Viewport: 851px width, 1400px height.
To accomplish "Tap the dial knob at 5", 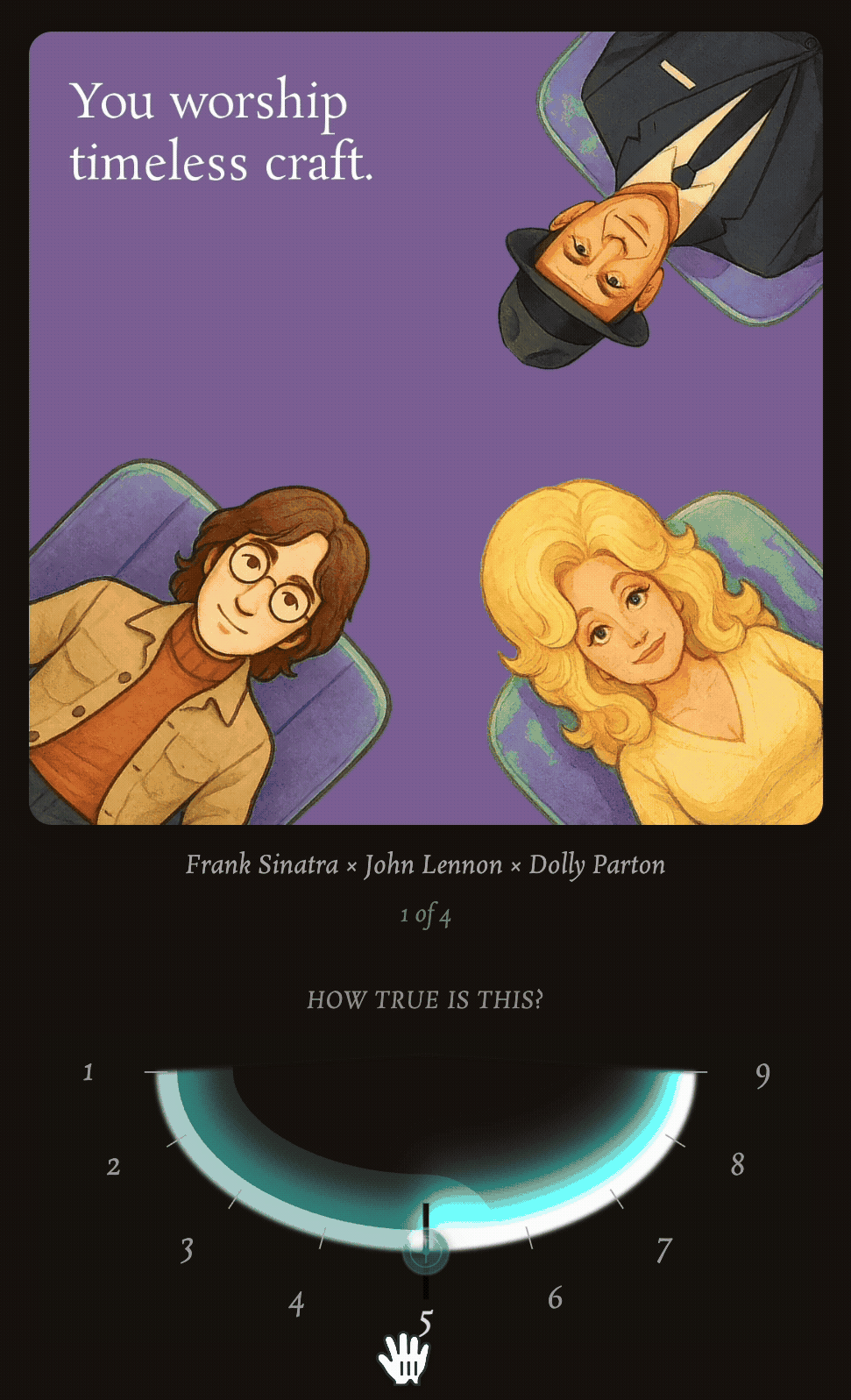I will 426,1251.
